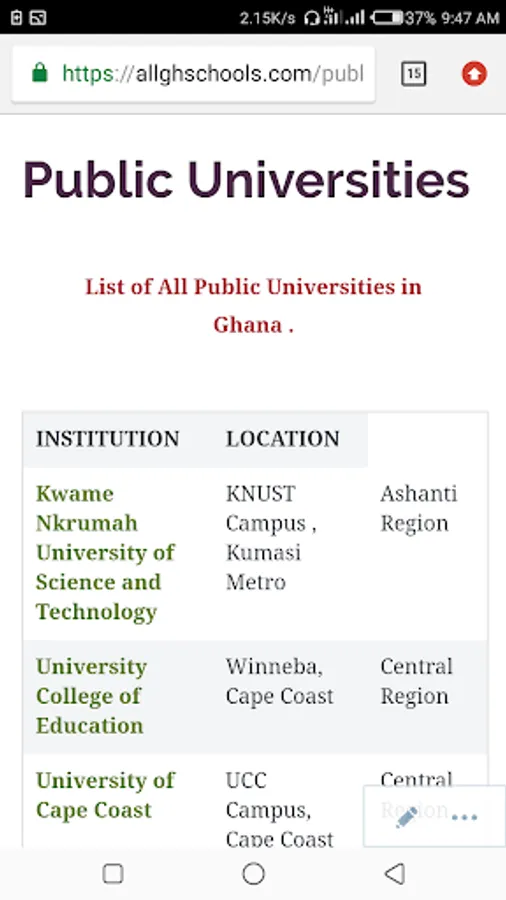Screen dimensions: 506x900
Task: Open the recent apps view
Action: [113, 874]
